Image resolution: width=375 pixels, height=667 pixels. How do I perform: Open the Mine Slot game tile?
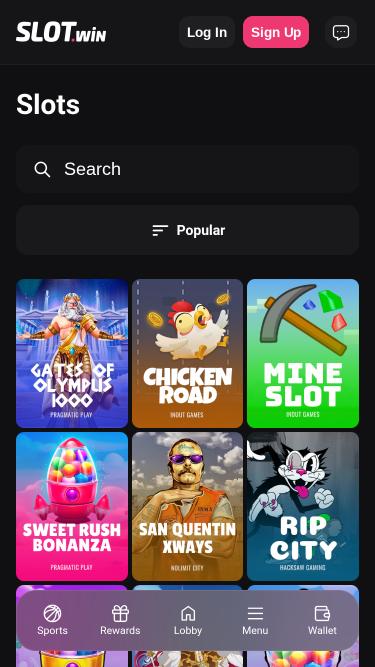pos(303,353)
